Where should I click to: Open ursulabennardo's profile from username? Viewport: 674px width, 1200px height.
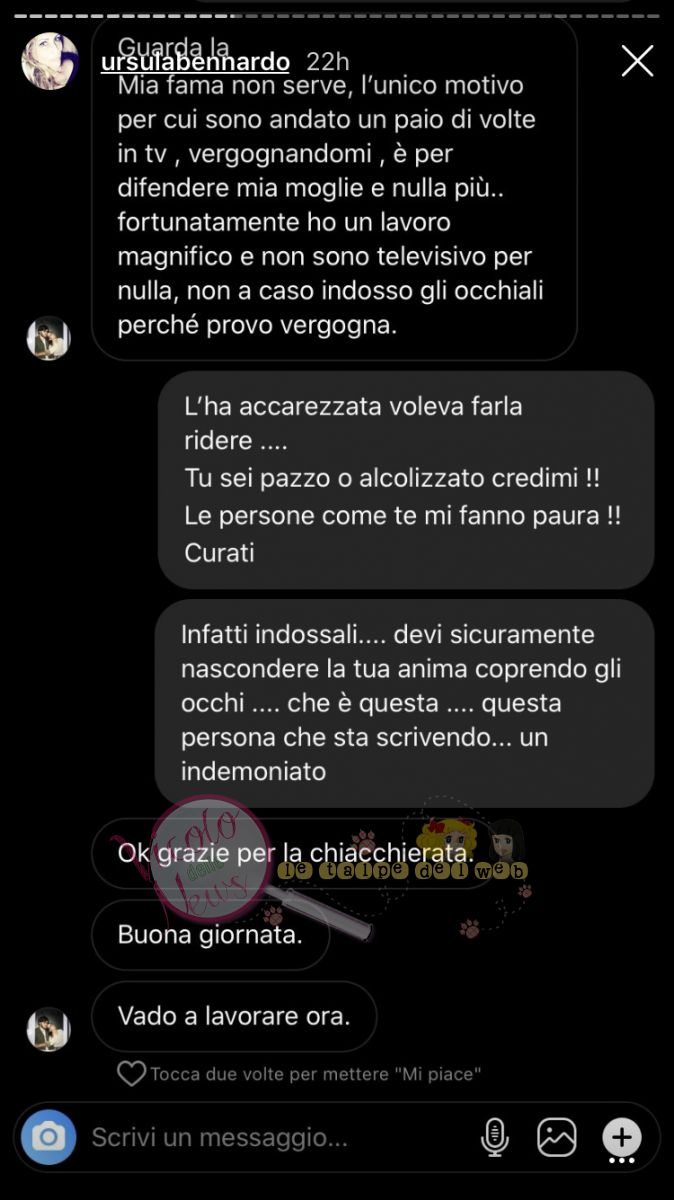(195, 62)
